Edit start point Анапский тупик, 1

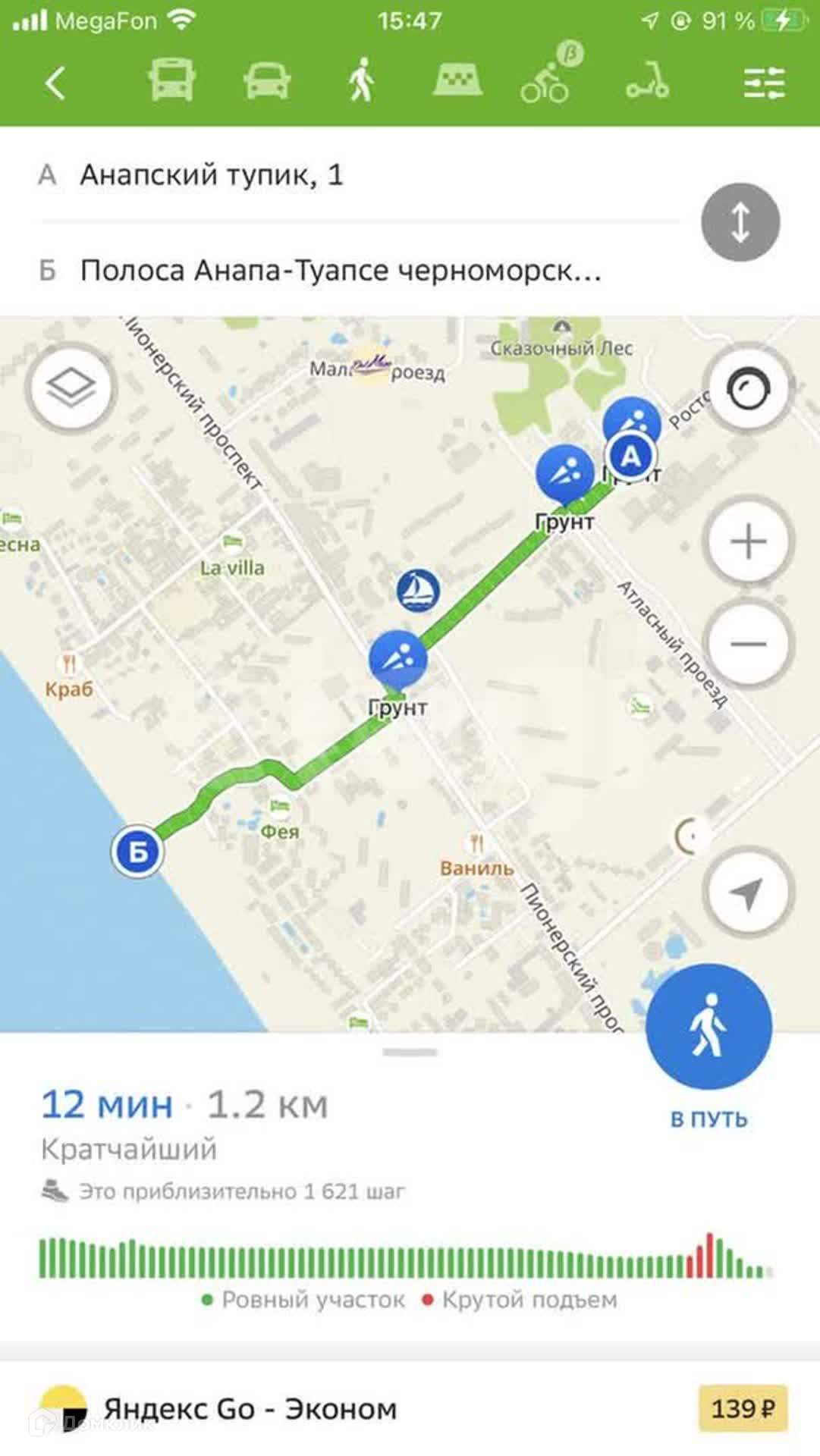click(212, 175)
